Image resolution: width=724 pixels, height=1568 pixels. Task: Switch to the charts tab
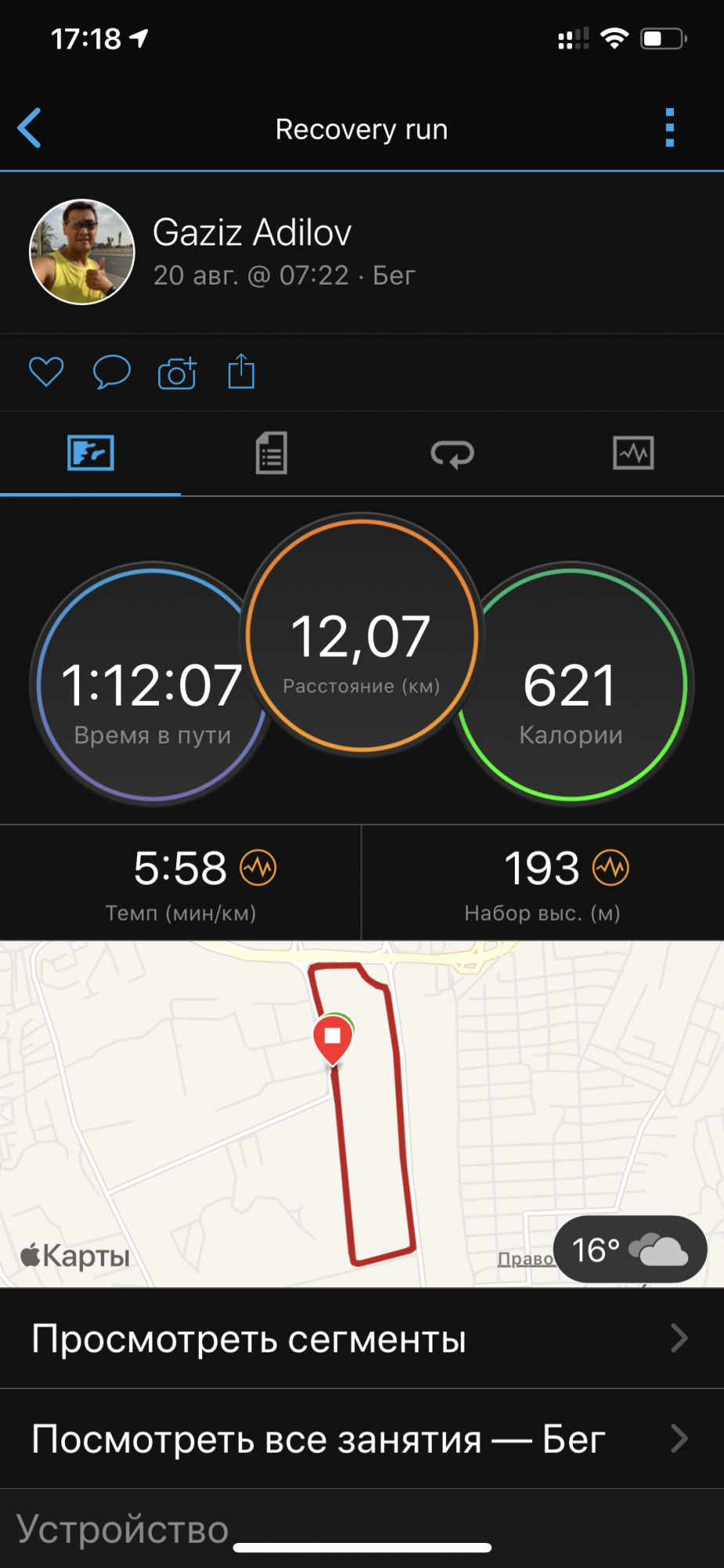coord(633,453)
